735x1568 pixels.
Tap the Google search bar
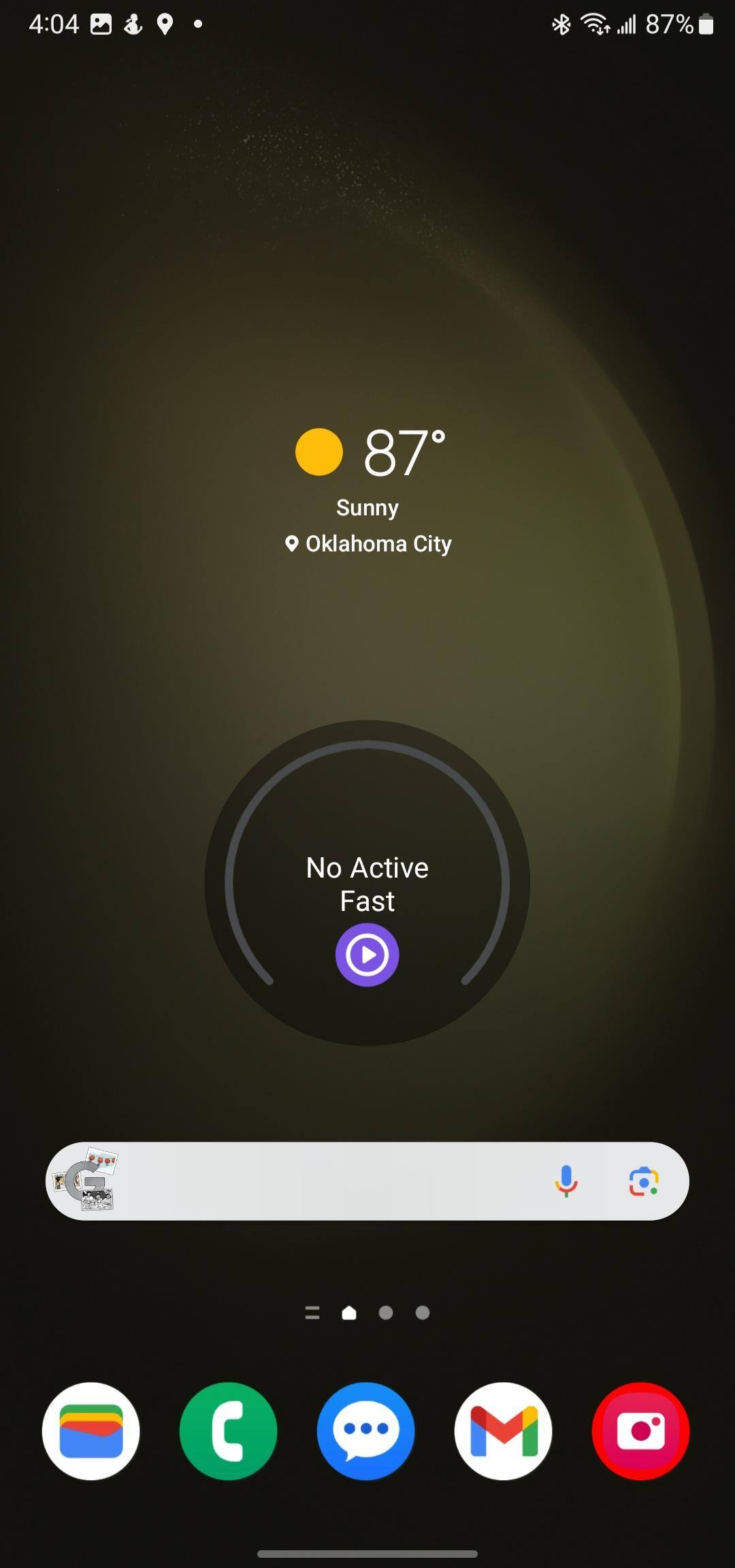coord(327,1181)
